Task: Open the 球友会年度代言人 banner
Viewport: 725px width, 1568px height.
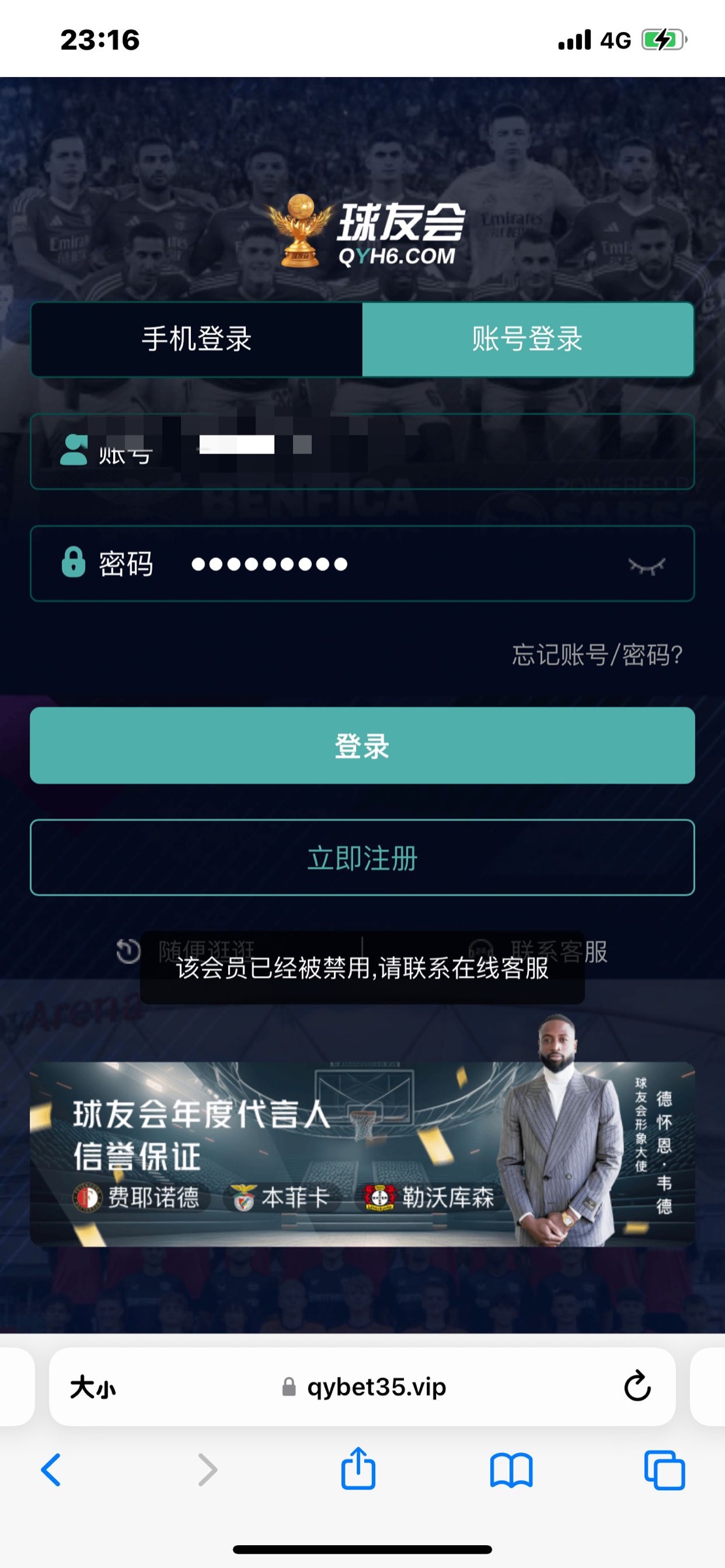Action: pyautogui.click(x=362, y=1154)
